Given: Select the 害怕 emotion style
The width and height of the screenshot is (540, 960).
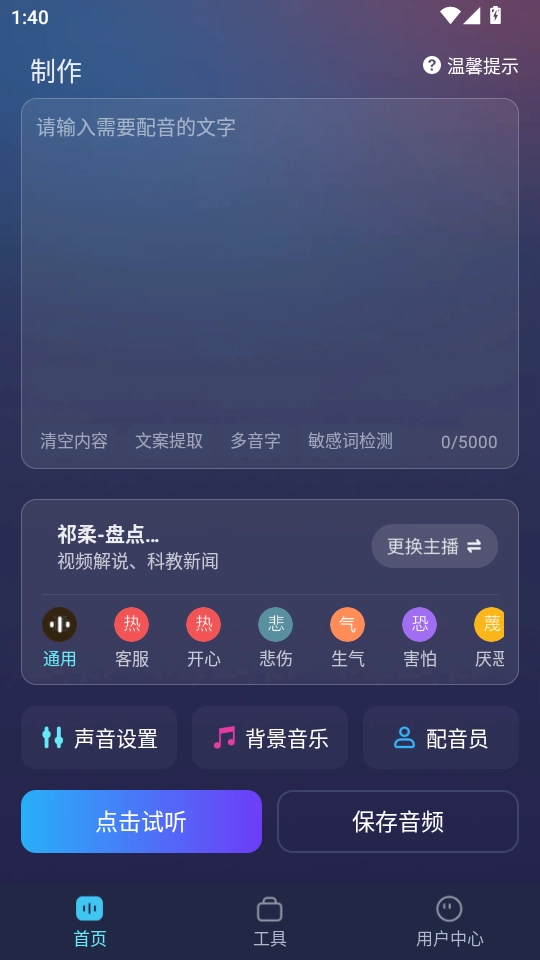Looking at the screenshot, I should click(420, 638).
